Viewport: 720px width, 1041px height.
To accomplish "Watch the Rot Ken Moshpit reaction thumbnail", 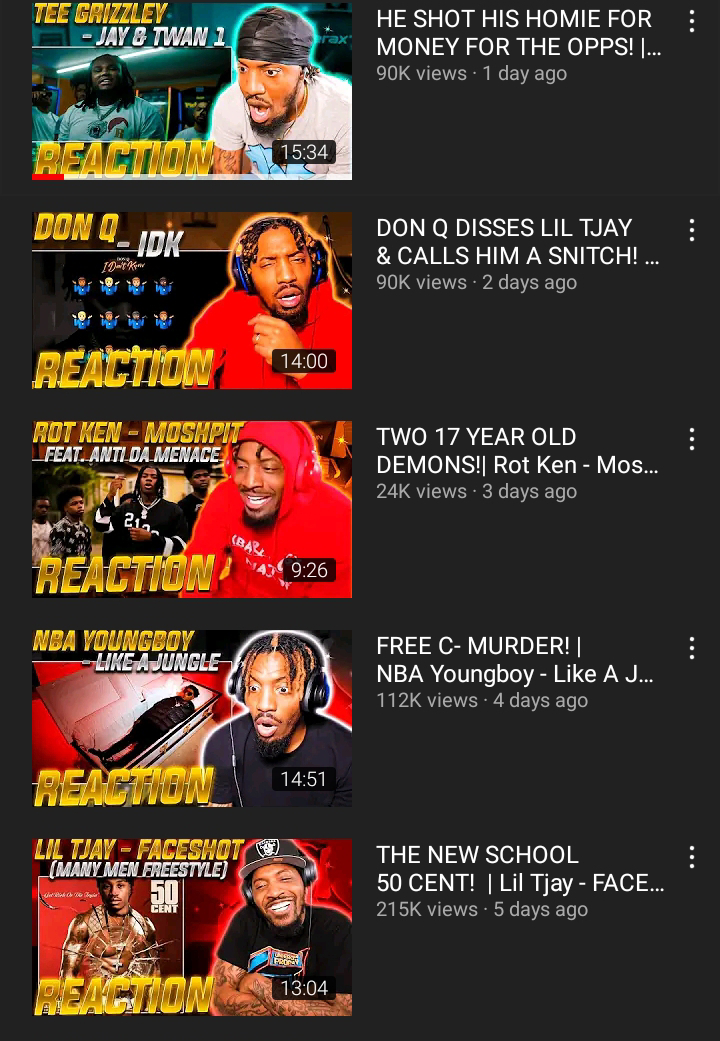I will [x=192, y=509].
